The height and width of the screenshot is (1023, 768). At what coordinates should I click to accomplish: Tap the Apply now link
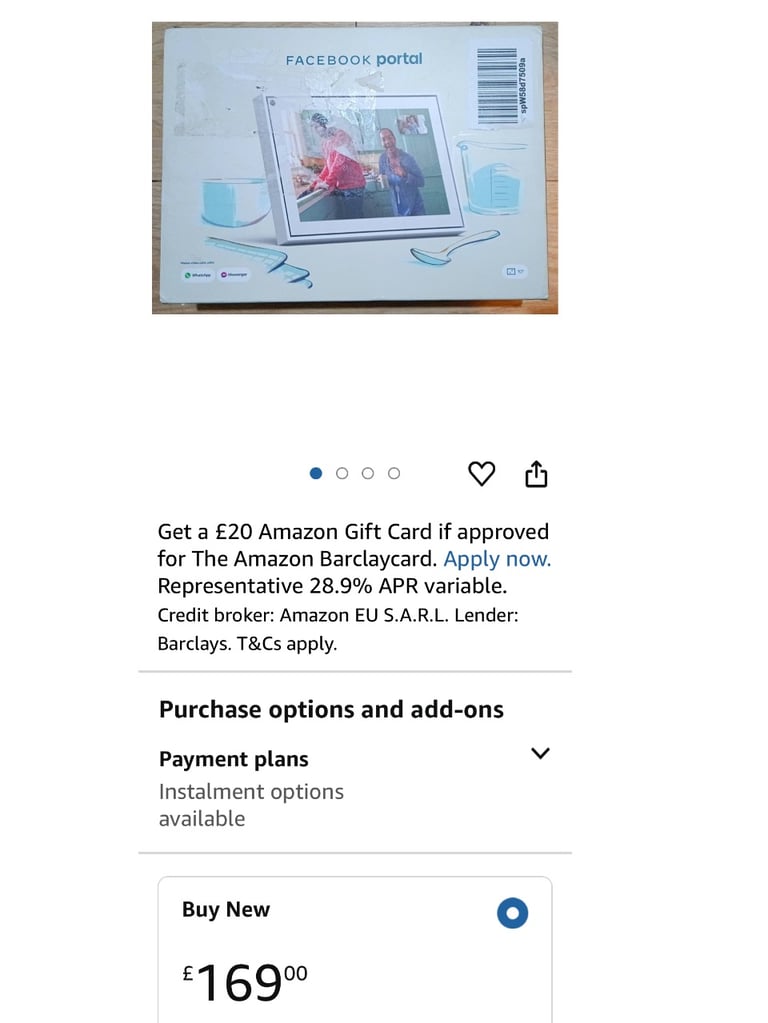pos(497,559)
